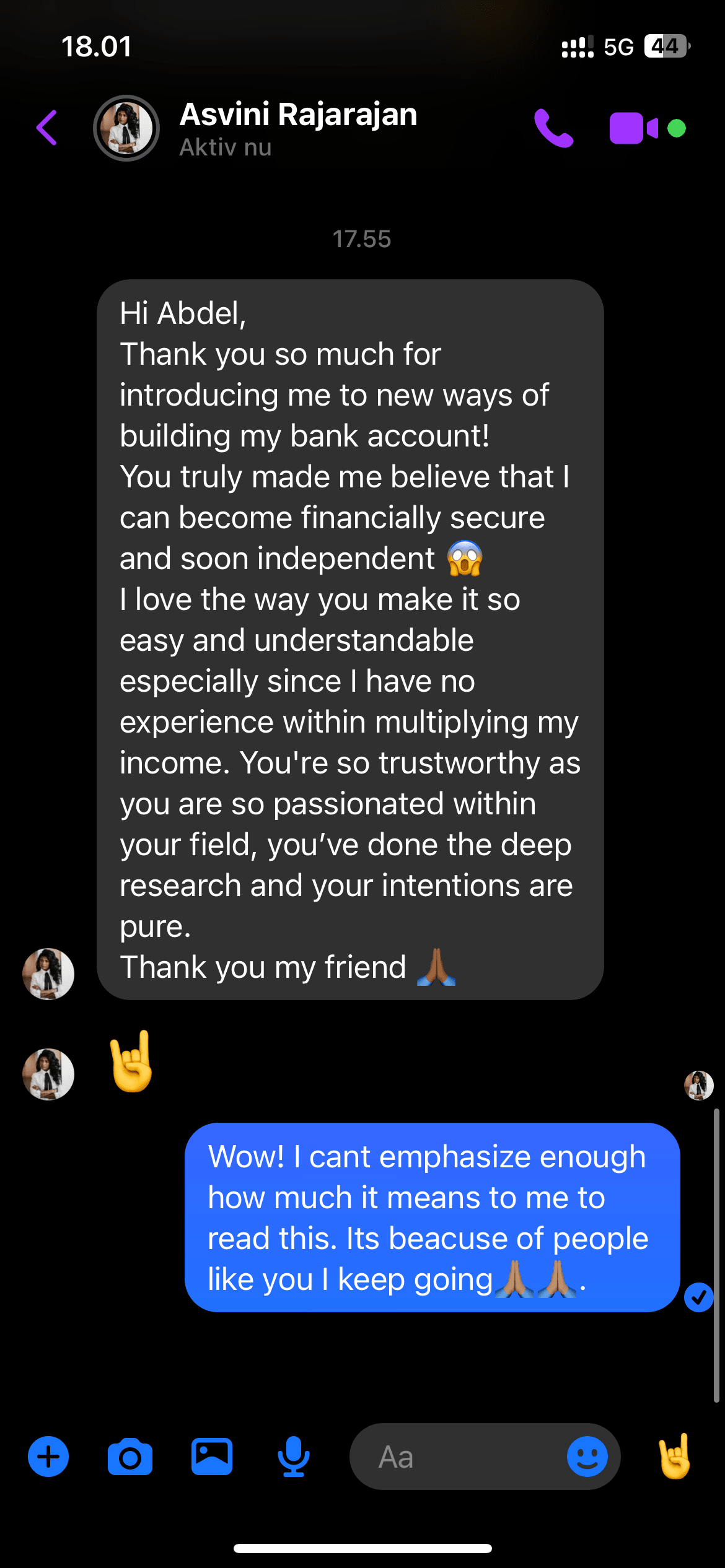Start a voice call with Asvini
The height and width of the screenshot is (1568, 725).
553,128
